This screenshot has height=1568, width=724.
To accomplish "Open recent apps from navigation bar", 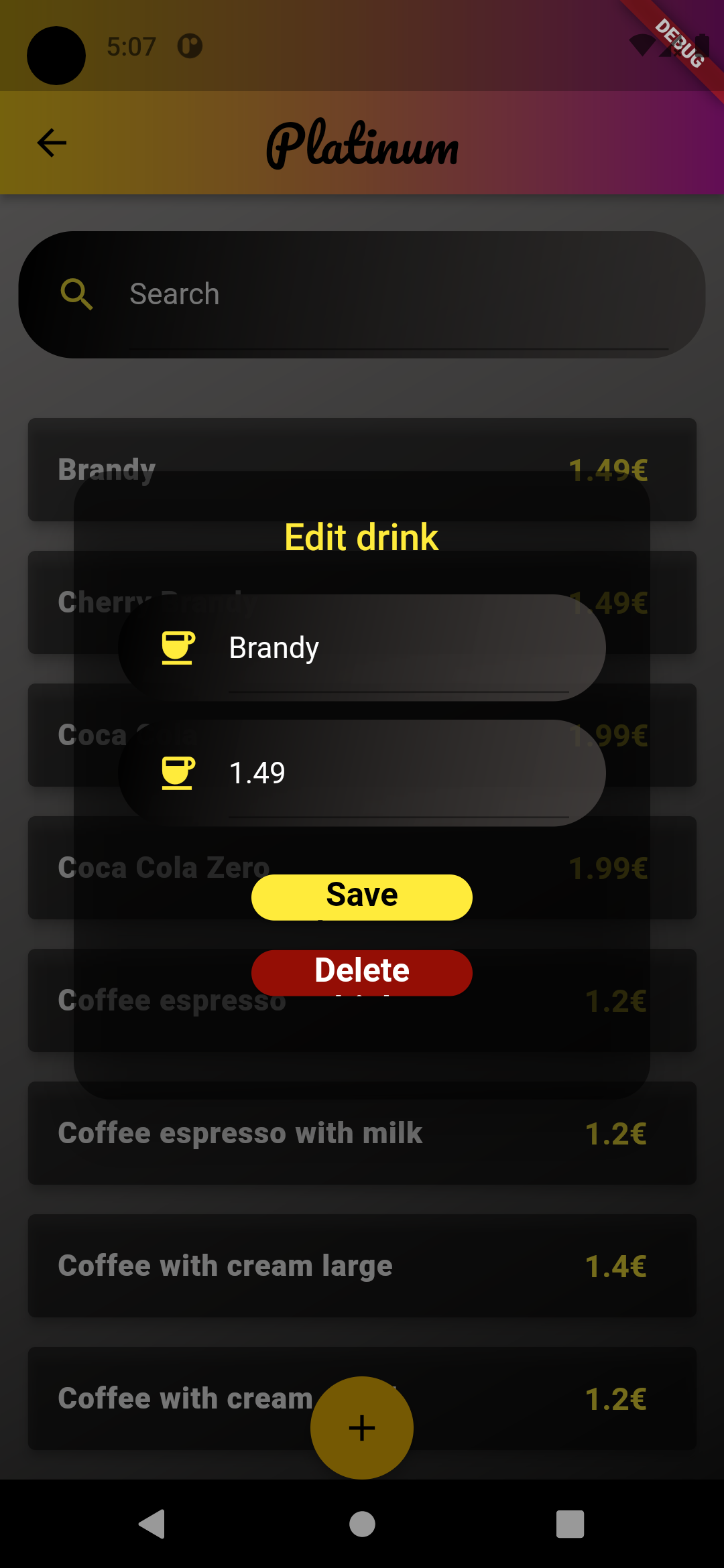I will (x=570, y=1524).
